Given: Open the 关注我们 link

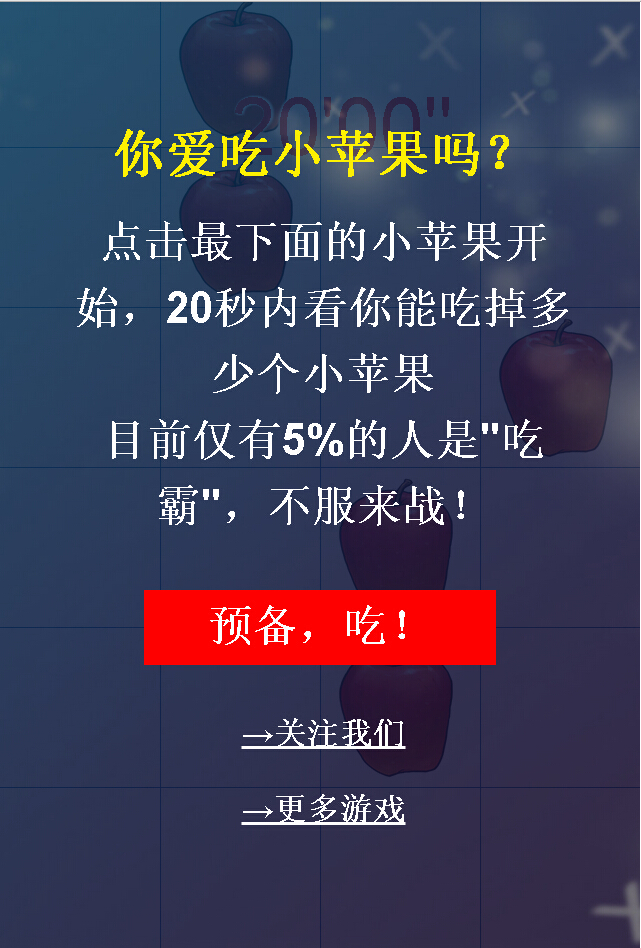Looking at the screenshot, I should (323, 734).
